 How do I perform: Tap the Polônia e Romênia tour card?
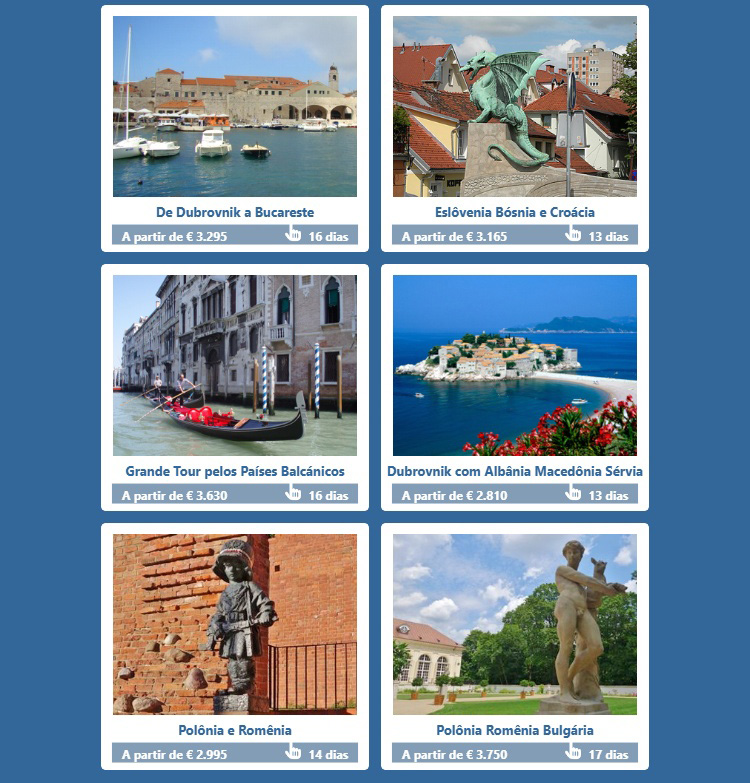(235, 730)
